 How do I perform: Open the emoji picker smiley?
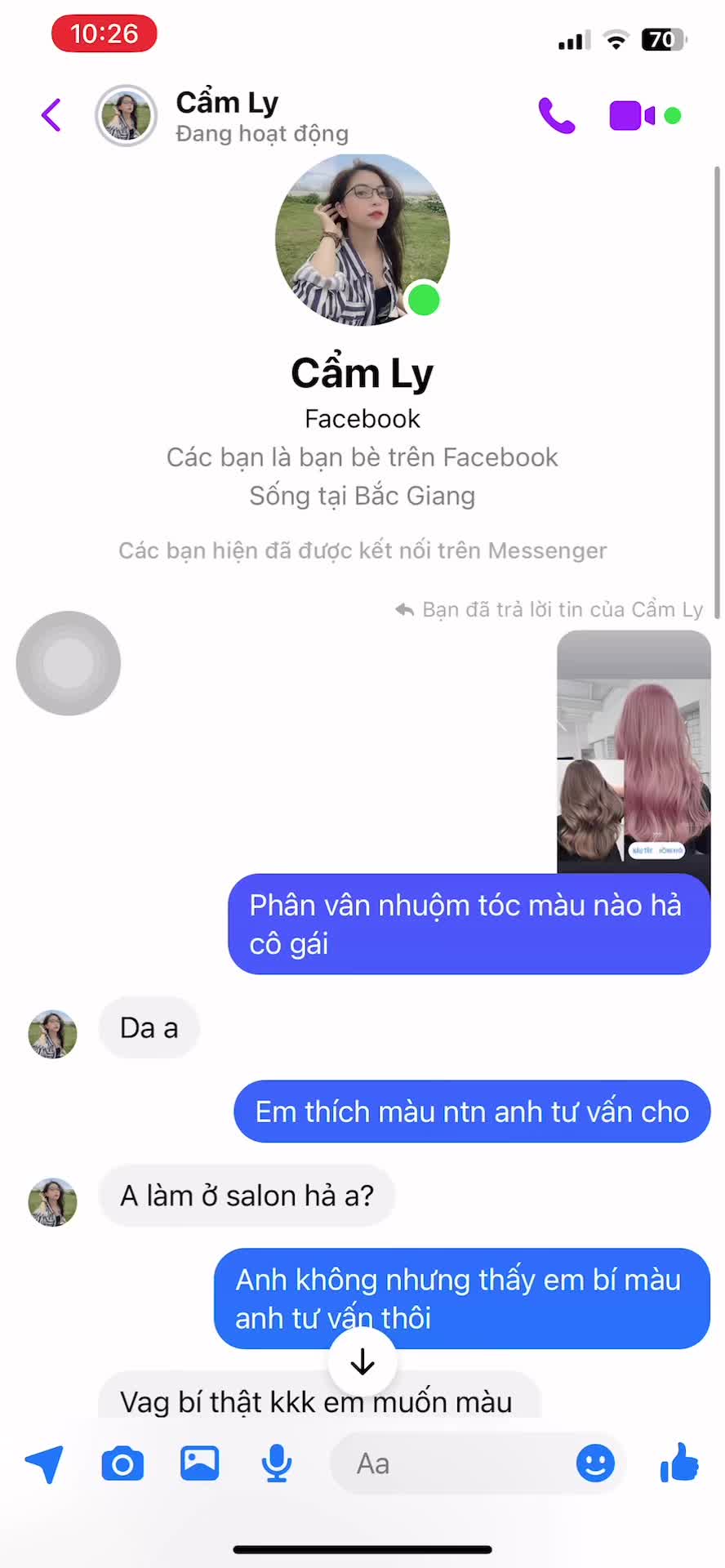tap(595, 1463)
